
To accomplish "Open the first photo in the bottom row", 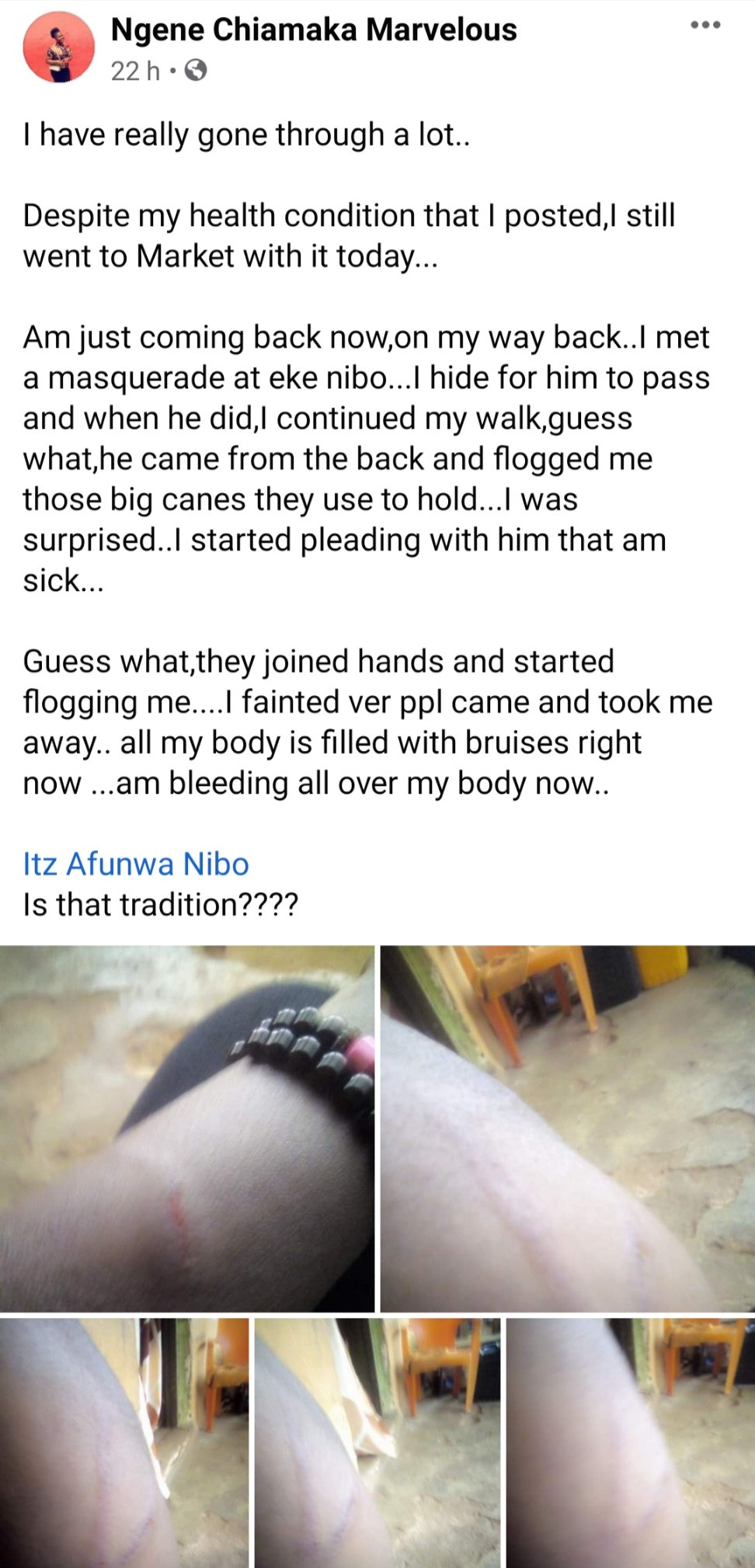I will click(124, 1441).
